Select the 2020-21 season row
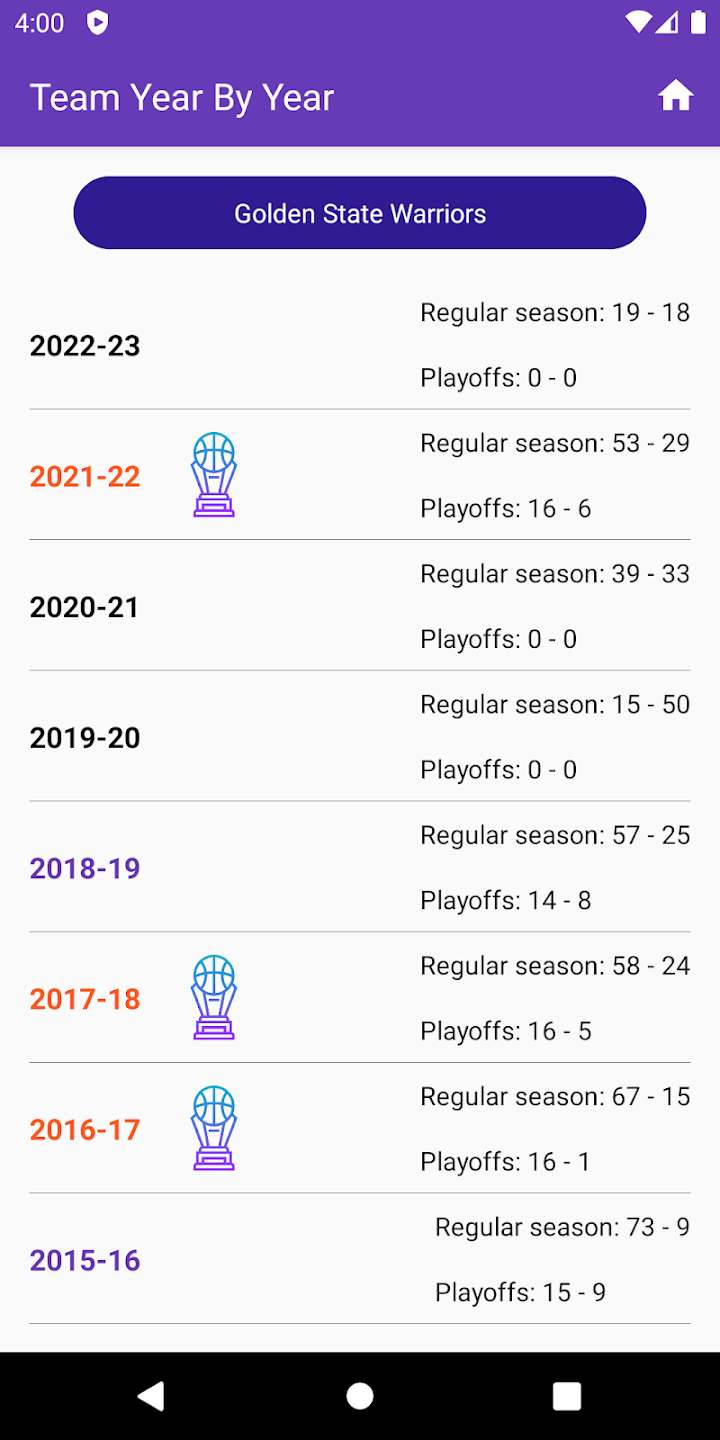This screenshot has height=1440, width=720. (85, 607)
